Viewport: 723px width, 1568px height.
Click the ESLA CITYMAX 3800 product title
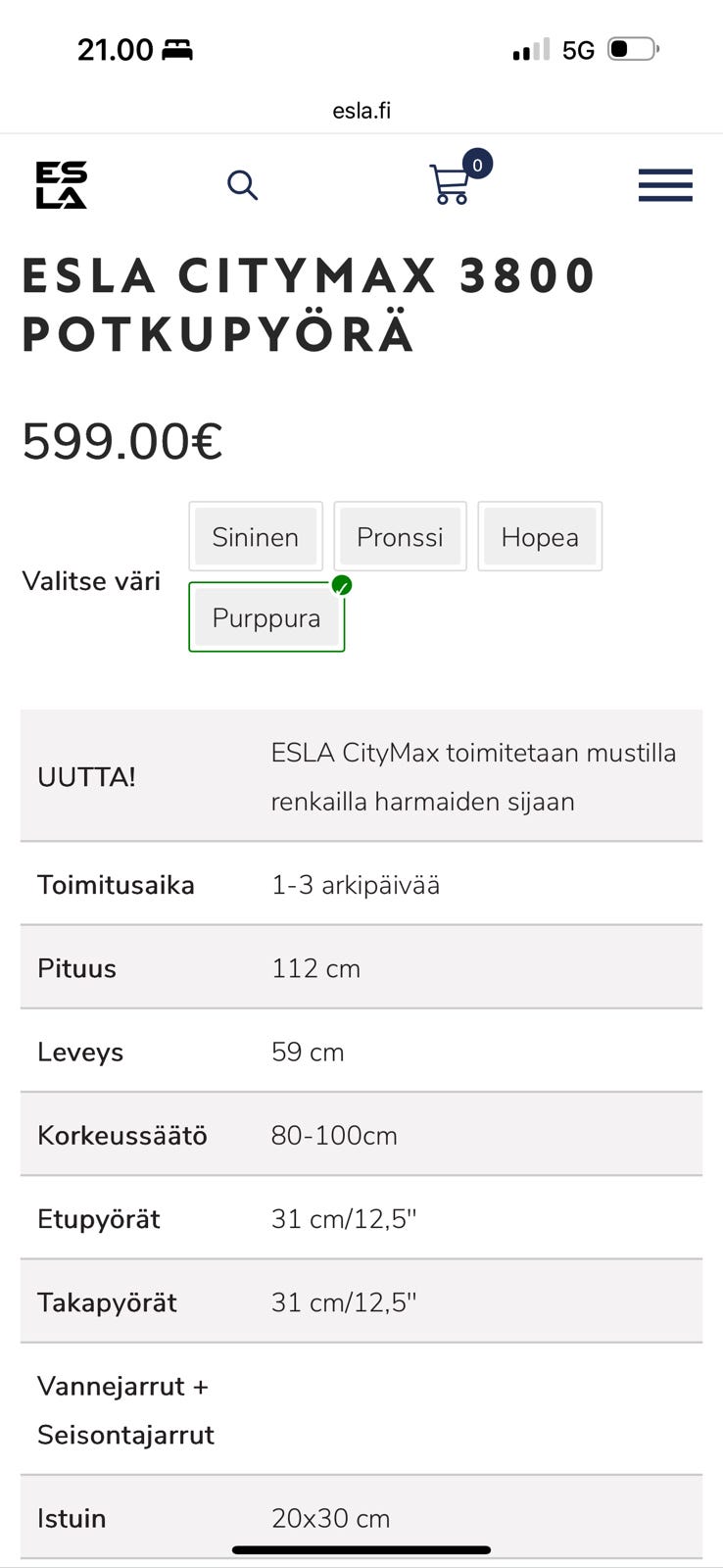[310, 304]
